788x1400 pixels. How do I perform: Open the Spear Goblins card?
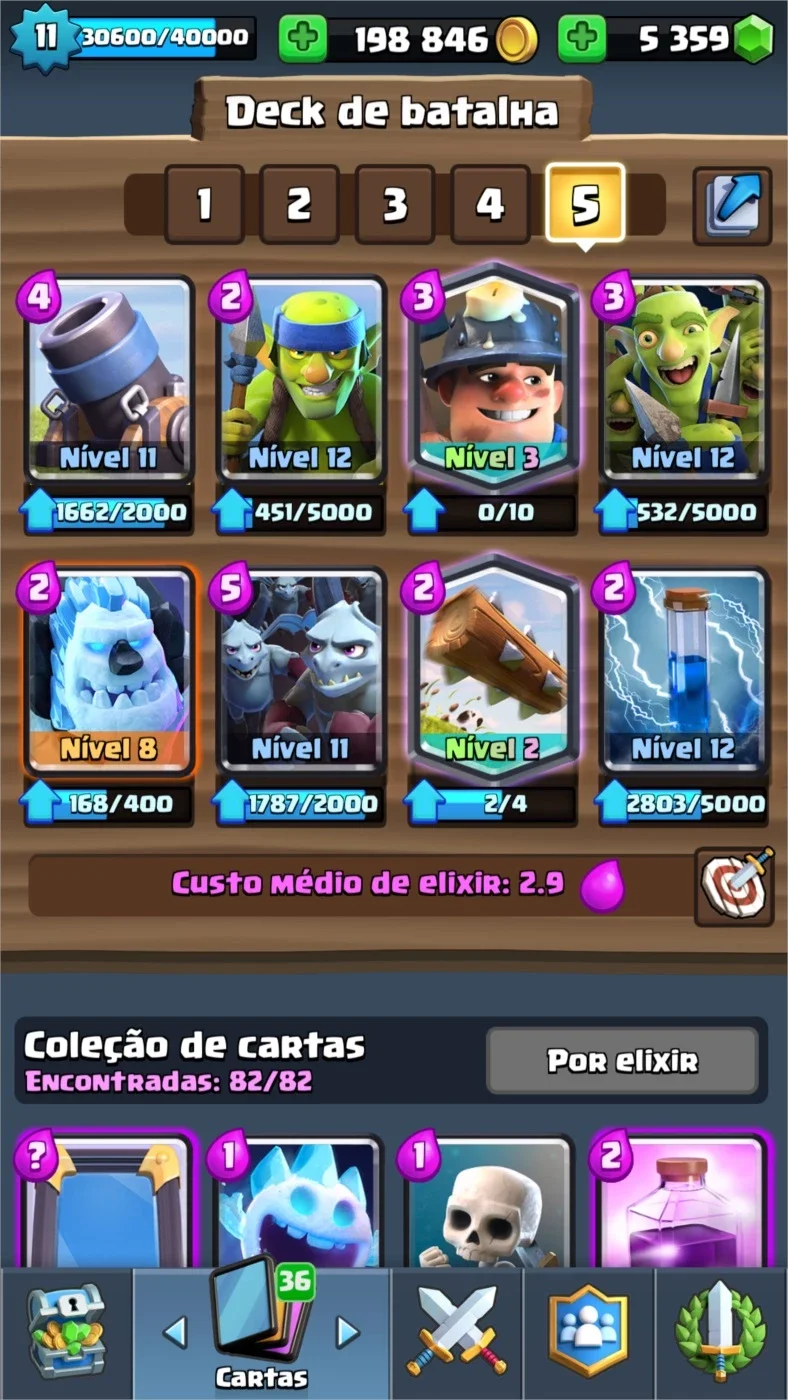click(300, 380)
